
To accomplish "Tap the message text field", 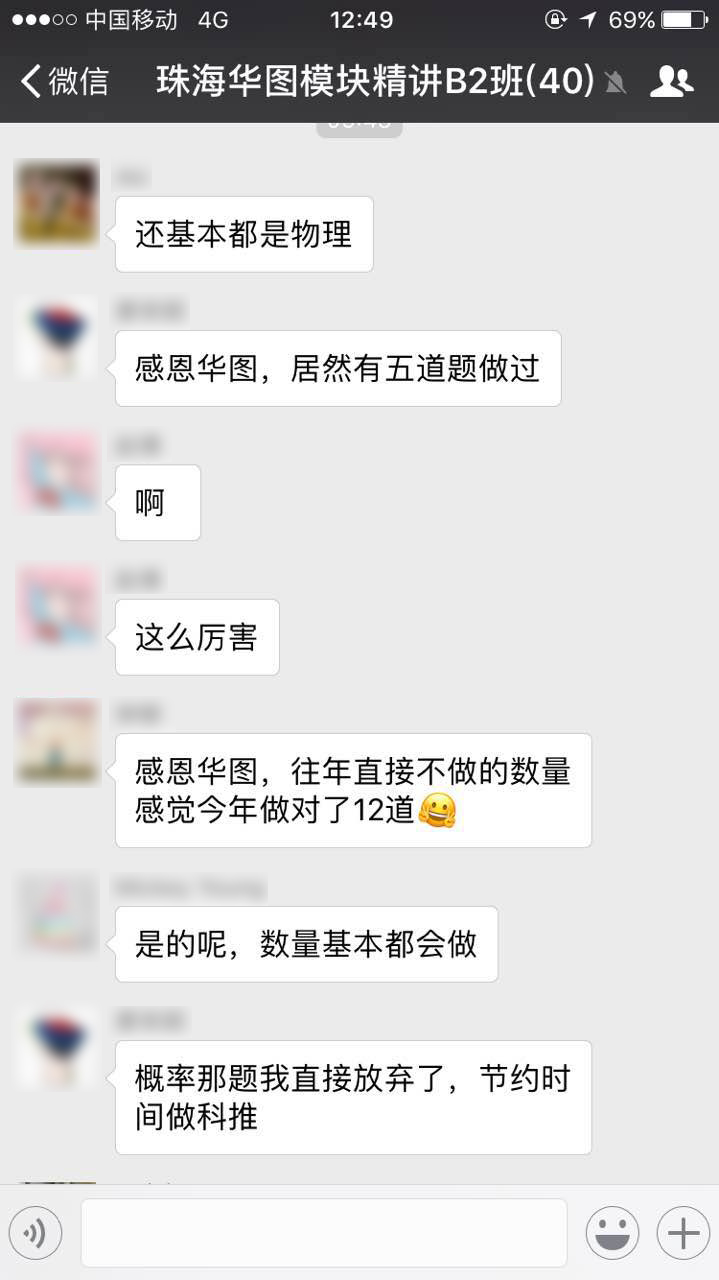I will [x=324, y=1233].
